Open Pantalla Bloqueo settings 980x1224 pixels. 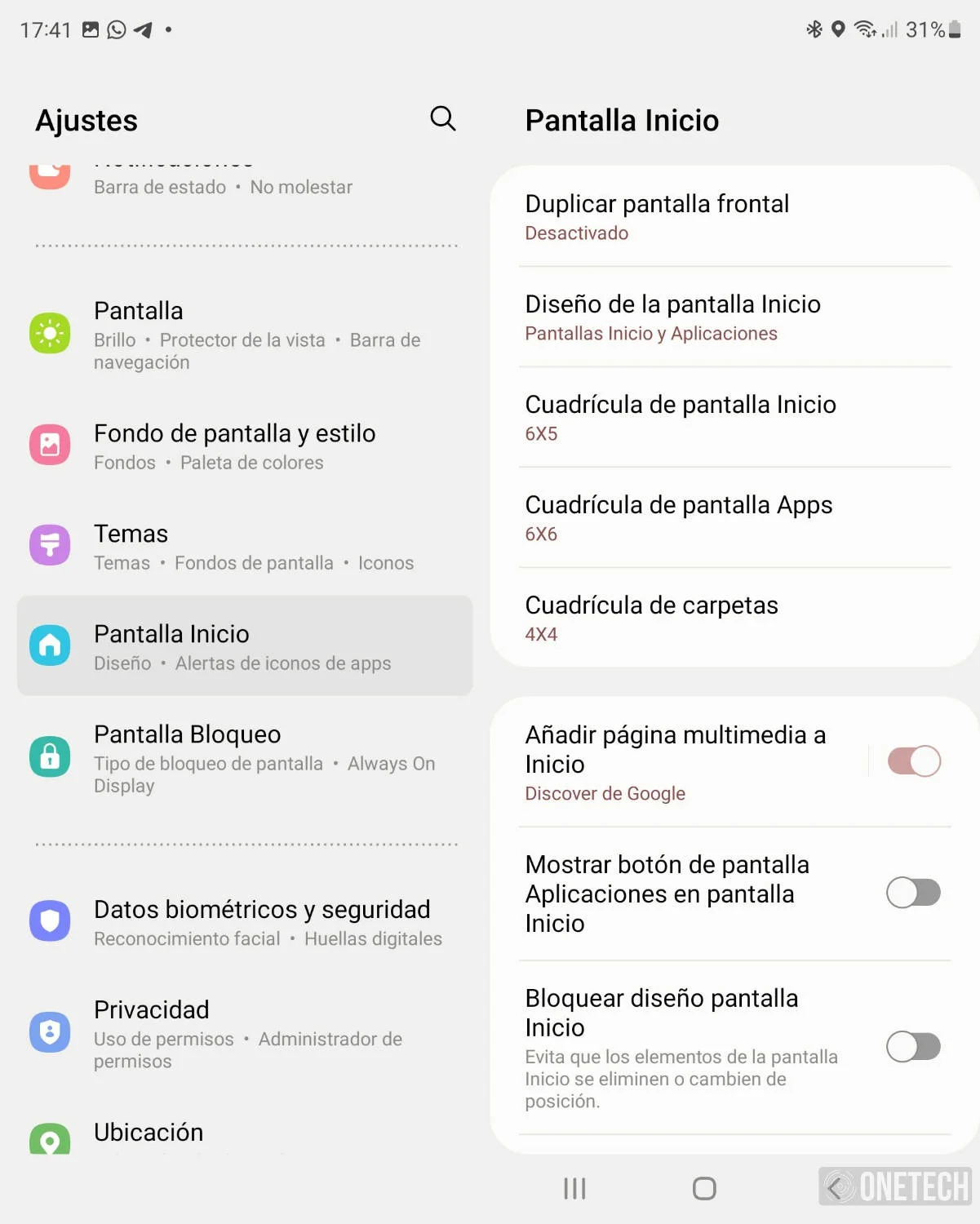click(x=245, y=758)
